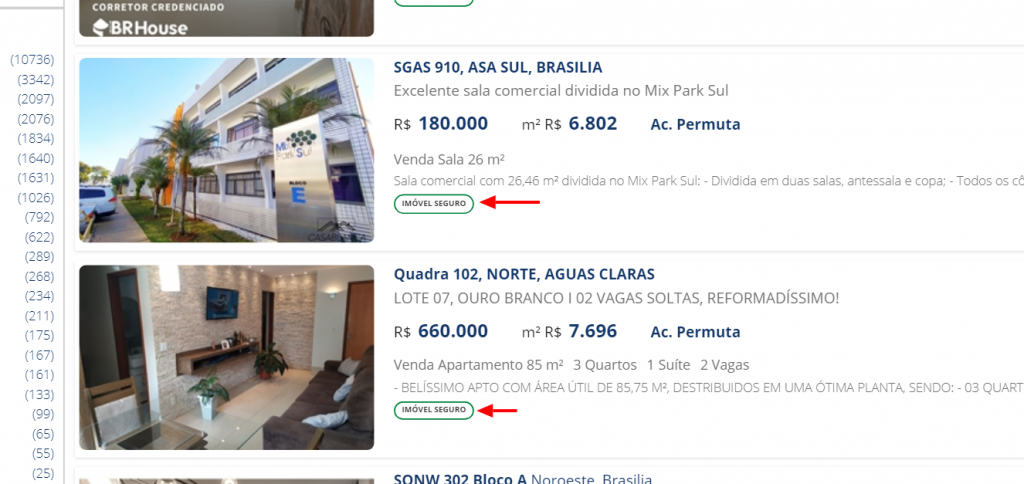View the living room photo of the Aguas Claras apartment
This screenshot has width=1024, height=484.
coord(226,357)
